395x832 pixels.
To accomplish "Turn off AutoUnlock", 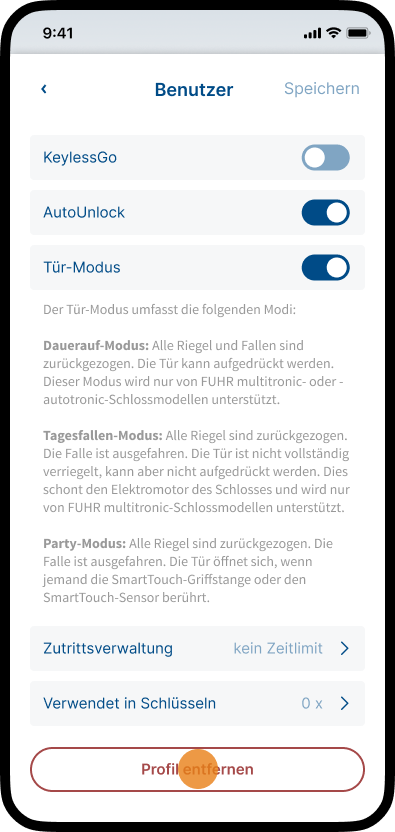I will pyautogui.click(x=325, y=212).
